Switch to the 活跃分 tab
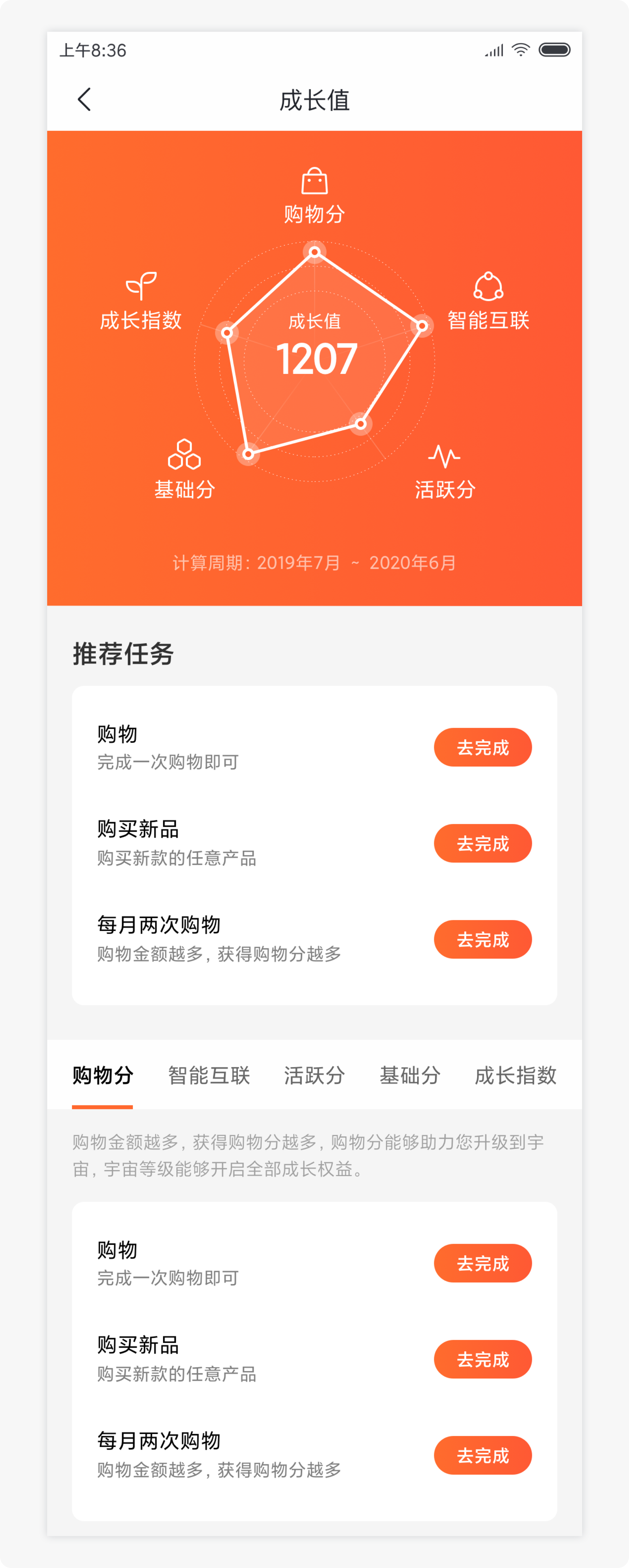Viewport: 629px width, 1568px height. (x=314, y=1075)
